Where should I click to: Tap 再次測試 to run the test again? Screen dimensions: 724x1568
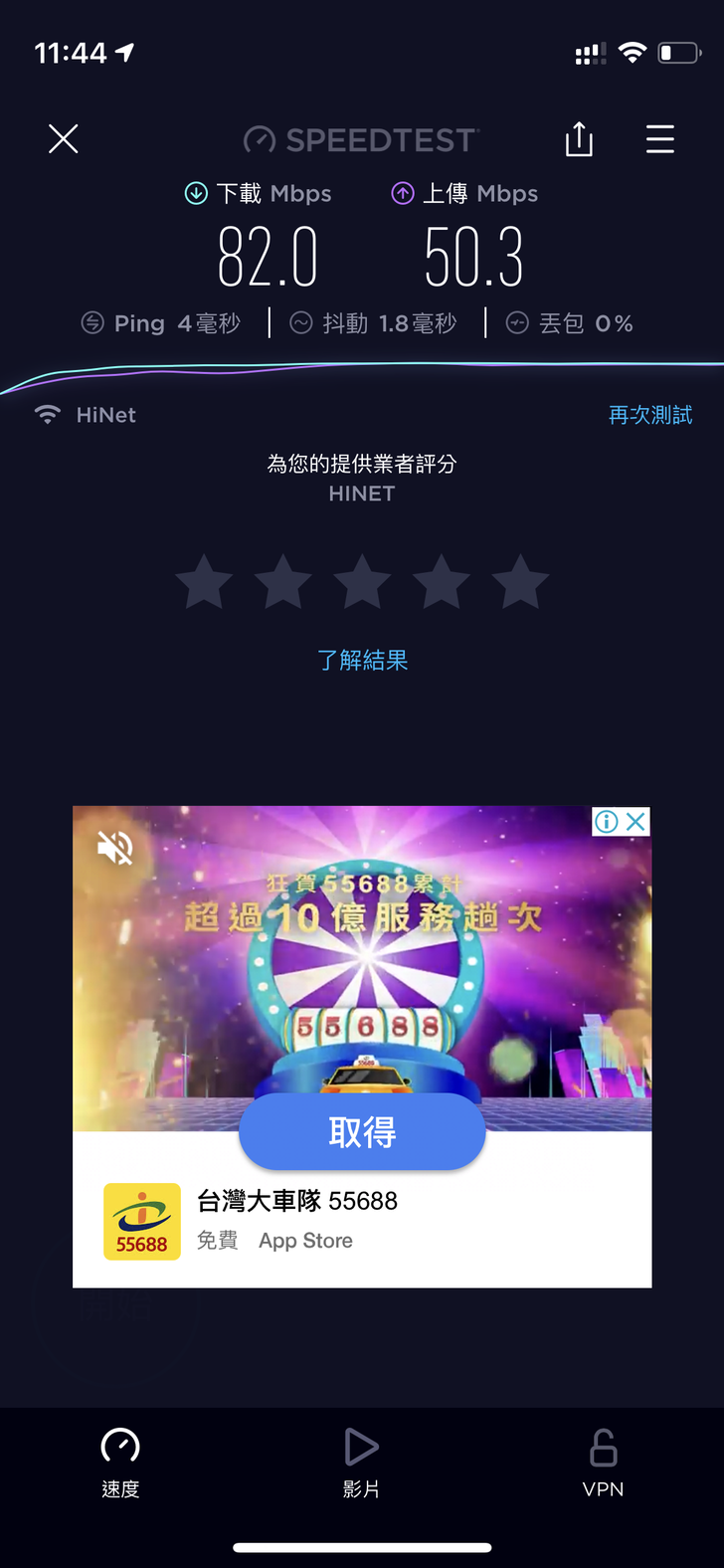click(650, 415)
